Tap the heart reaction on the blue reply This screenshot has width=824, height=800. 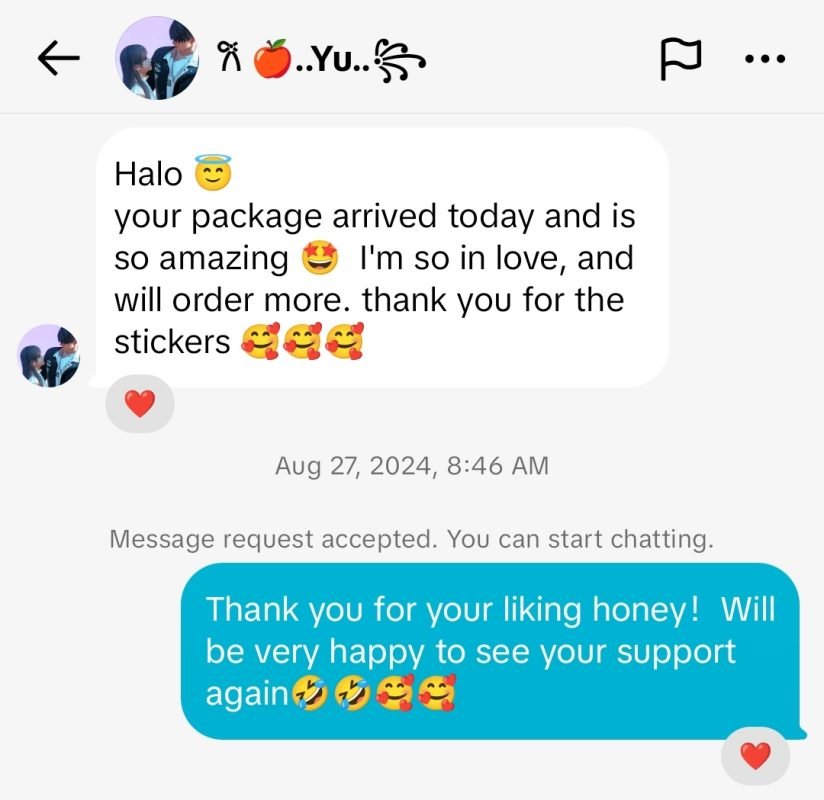click(755, 756)
